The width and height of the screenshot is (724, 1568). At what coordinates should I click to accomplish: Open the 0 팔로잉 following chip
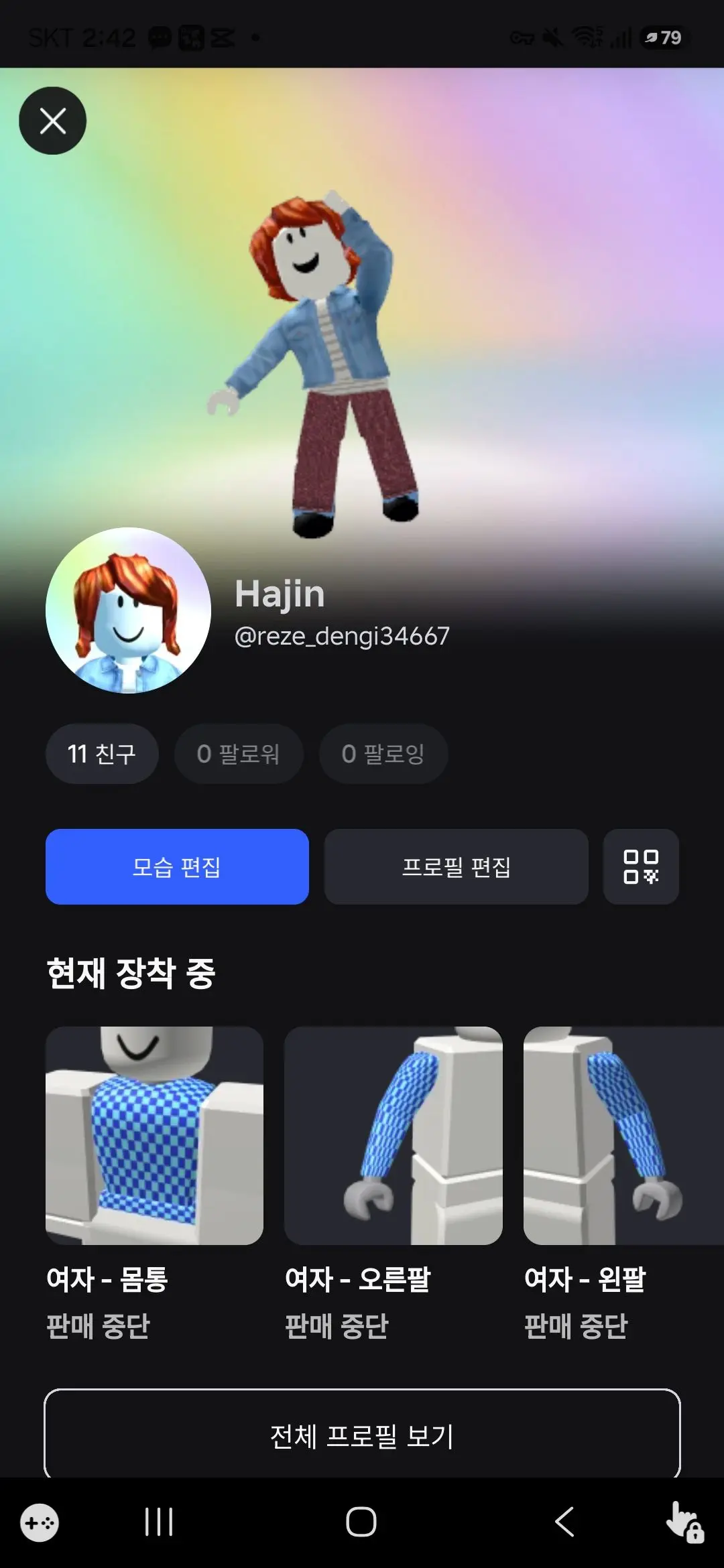(383, 754)
